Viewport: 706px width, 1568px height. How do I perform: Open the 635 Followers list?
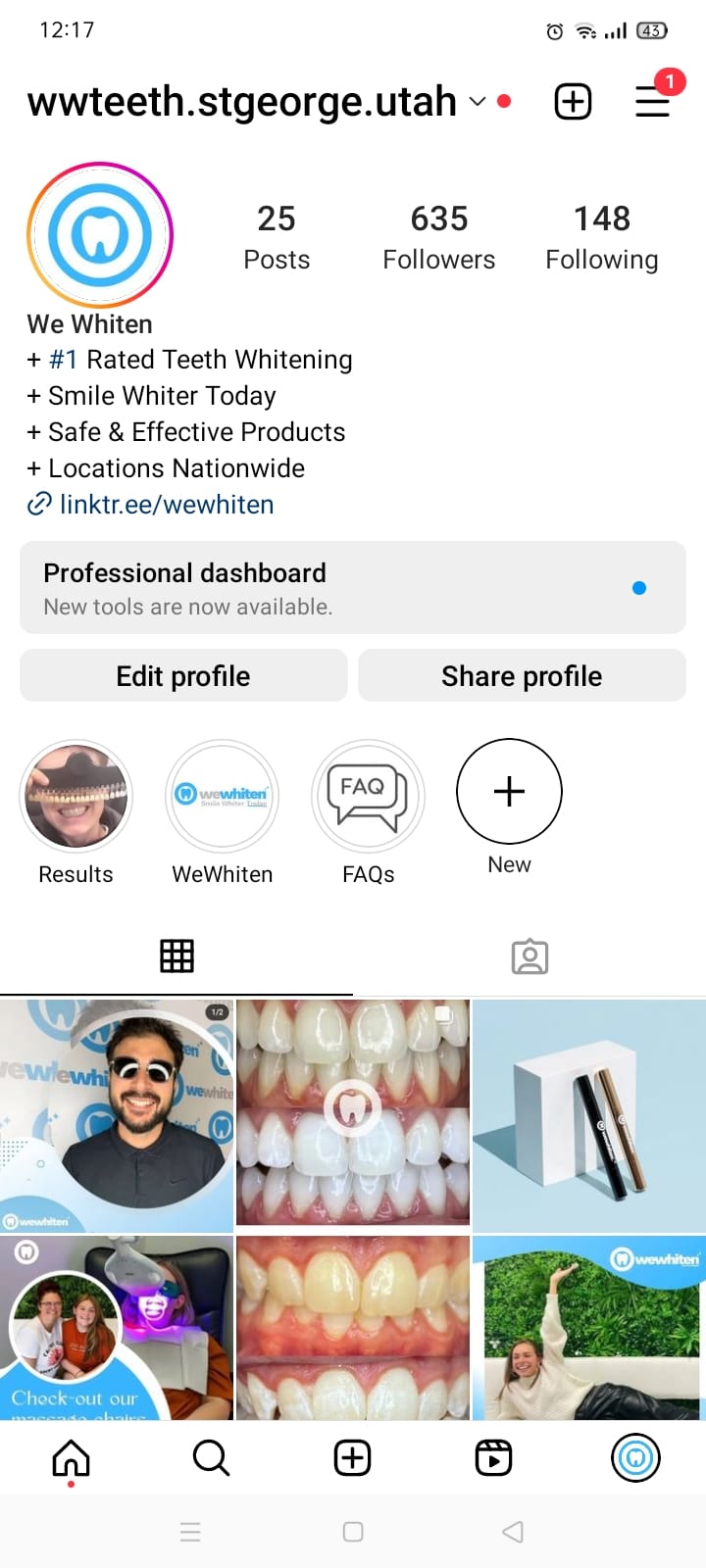(438, 237)
